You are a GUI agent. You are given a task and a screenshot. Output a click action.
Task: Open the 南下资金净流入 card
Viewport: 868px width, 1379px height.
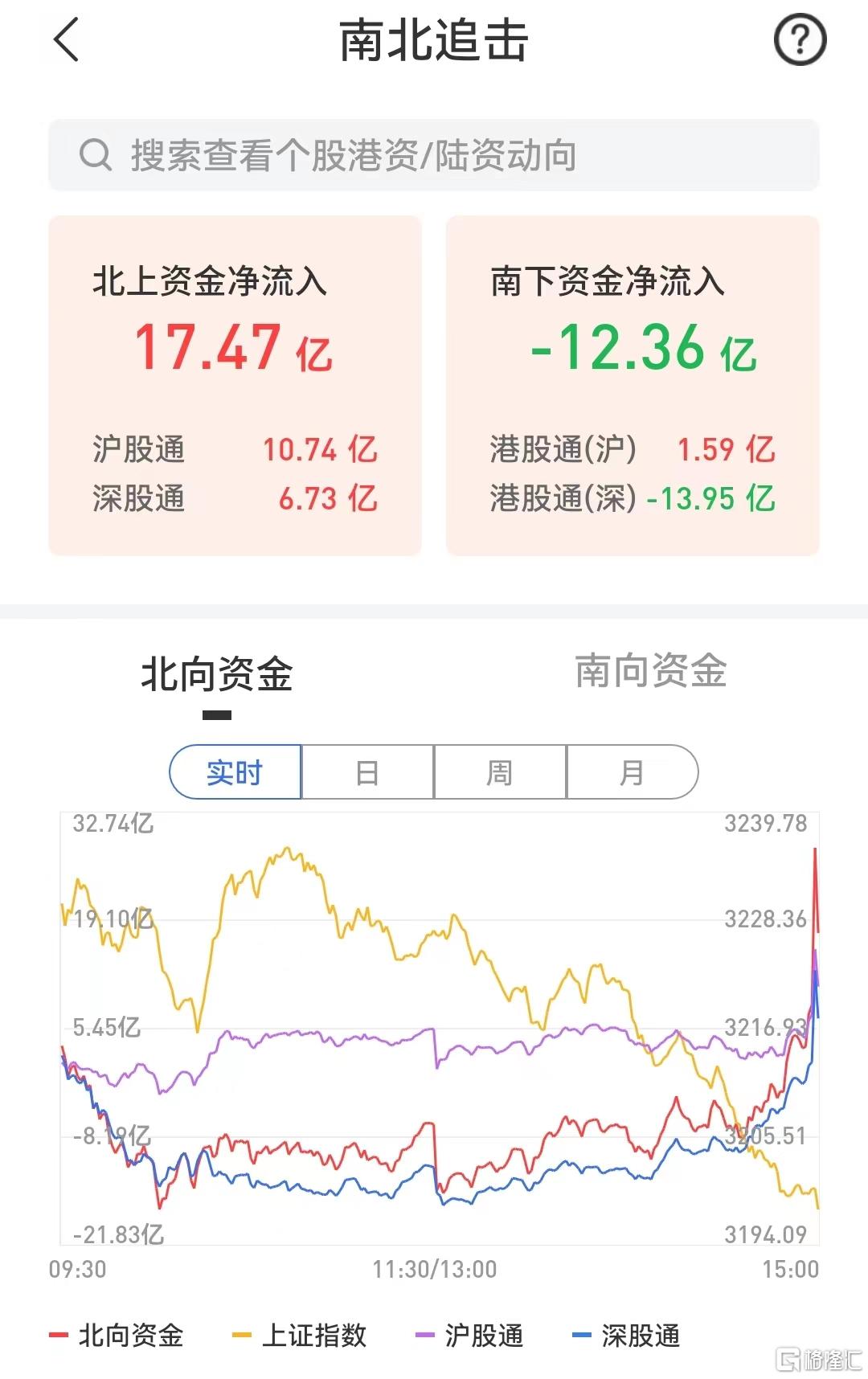click(633, 386)
